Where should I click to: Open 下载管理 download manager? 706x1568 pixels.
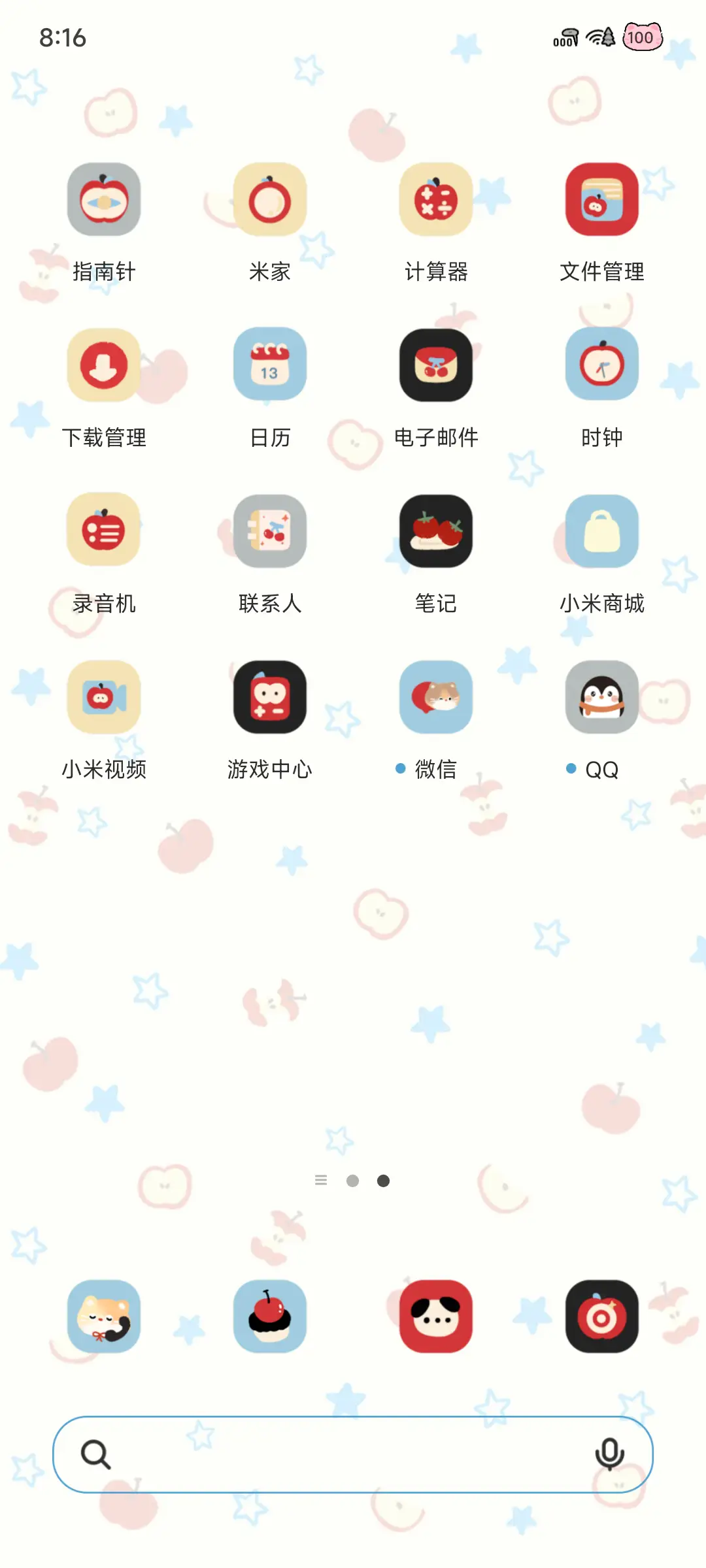103,366
